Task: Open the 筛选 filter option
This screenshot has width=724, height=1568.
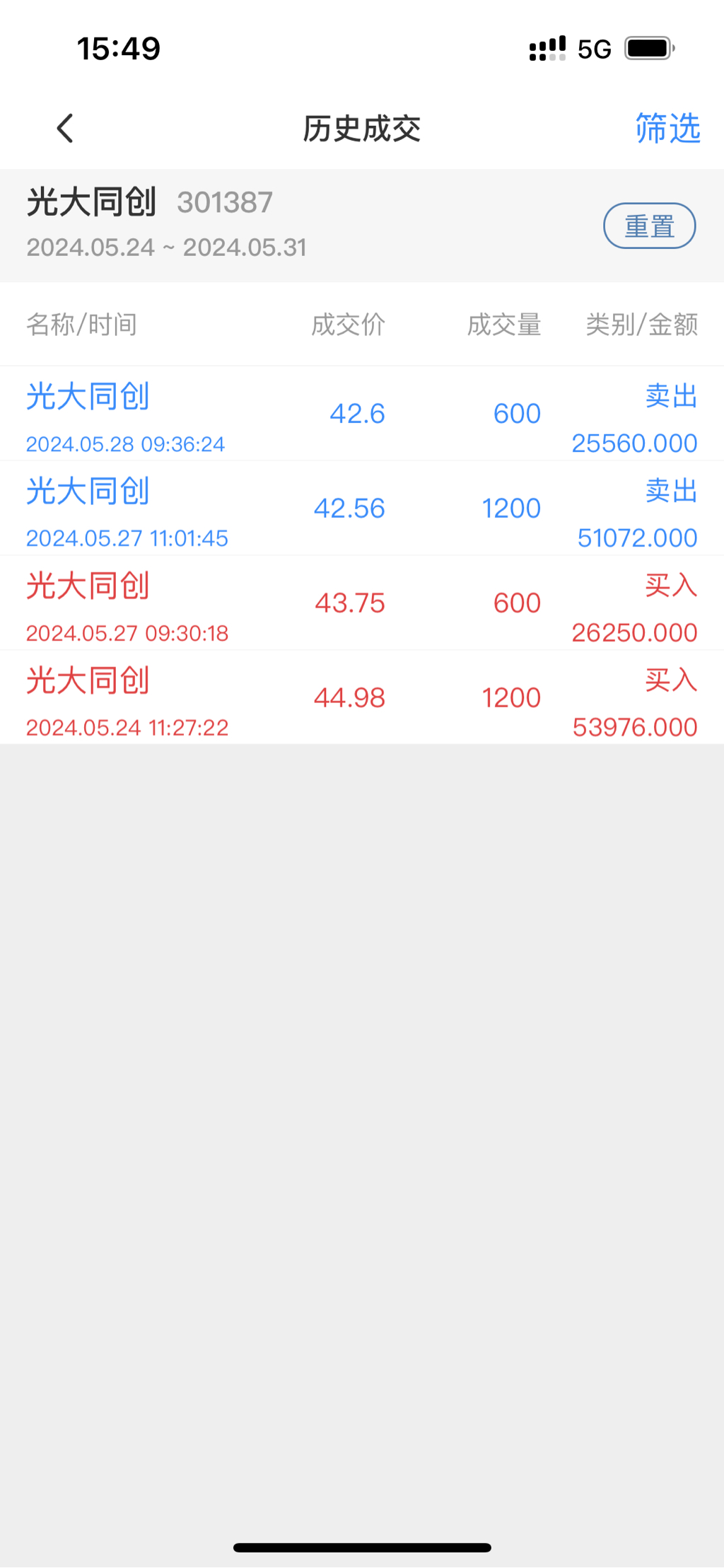Action: coord(667,129)
